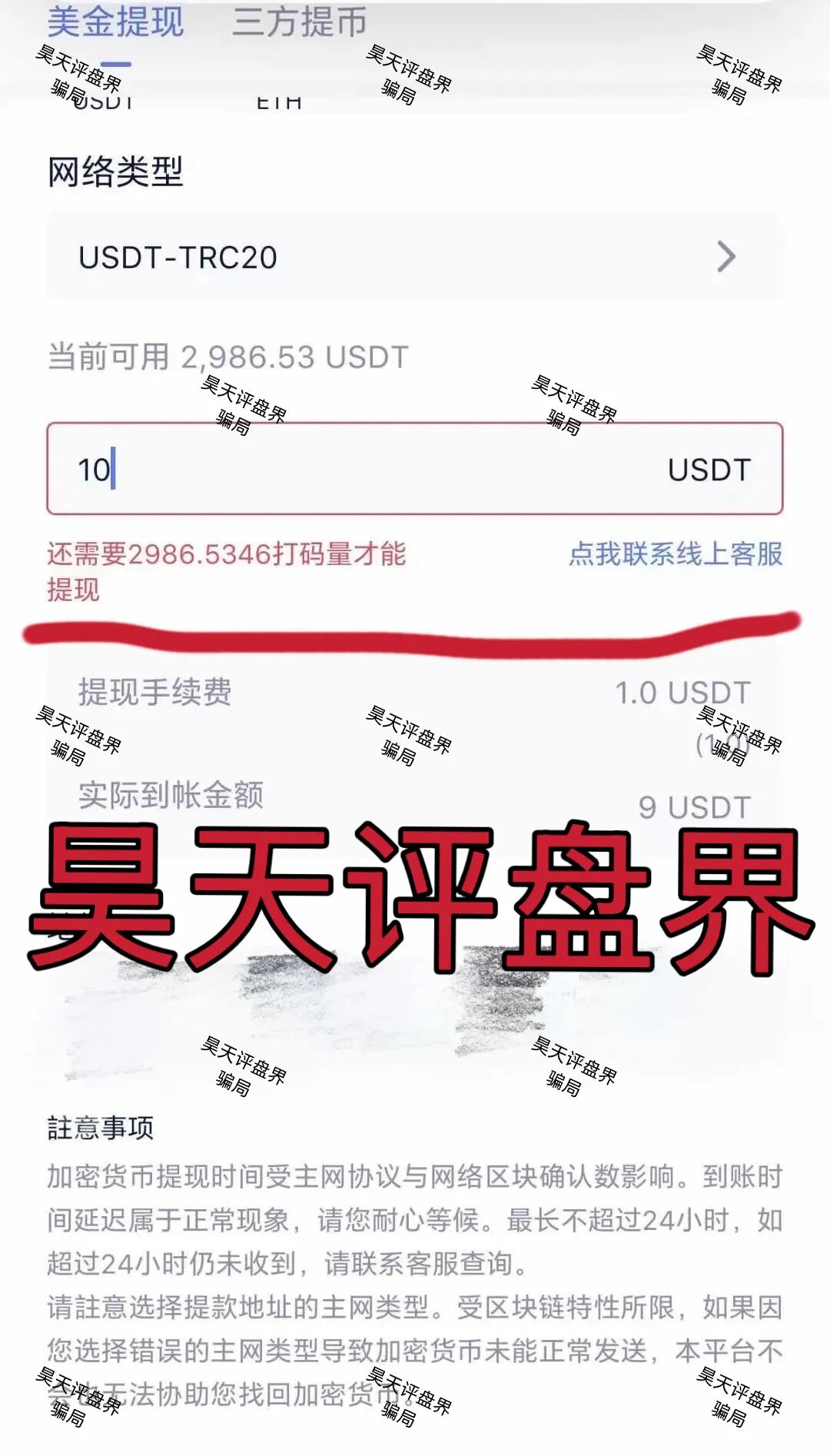Viewport: 830px width, 1456px height.
Task: Open the 点我联系线上客服 link
Action: pos(676,553)
